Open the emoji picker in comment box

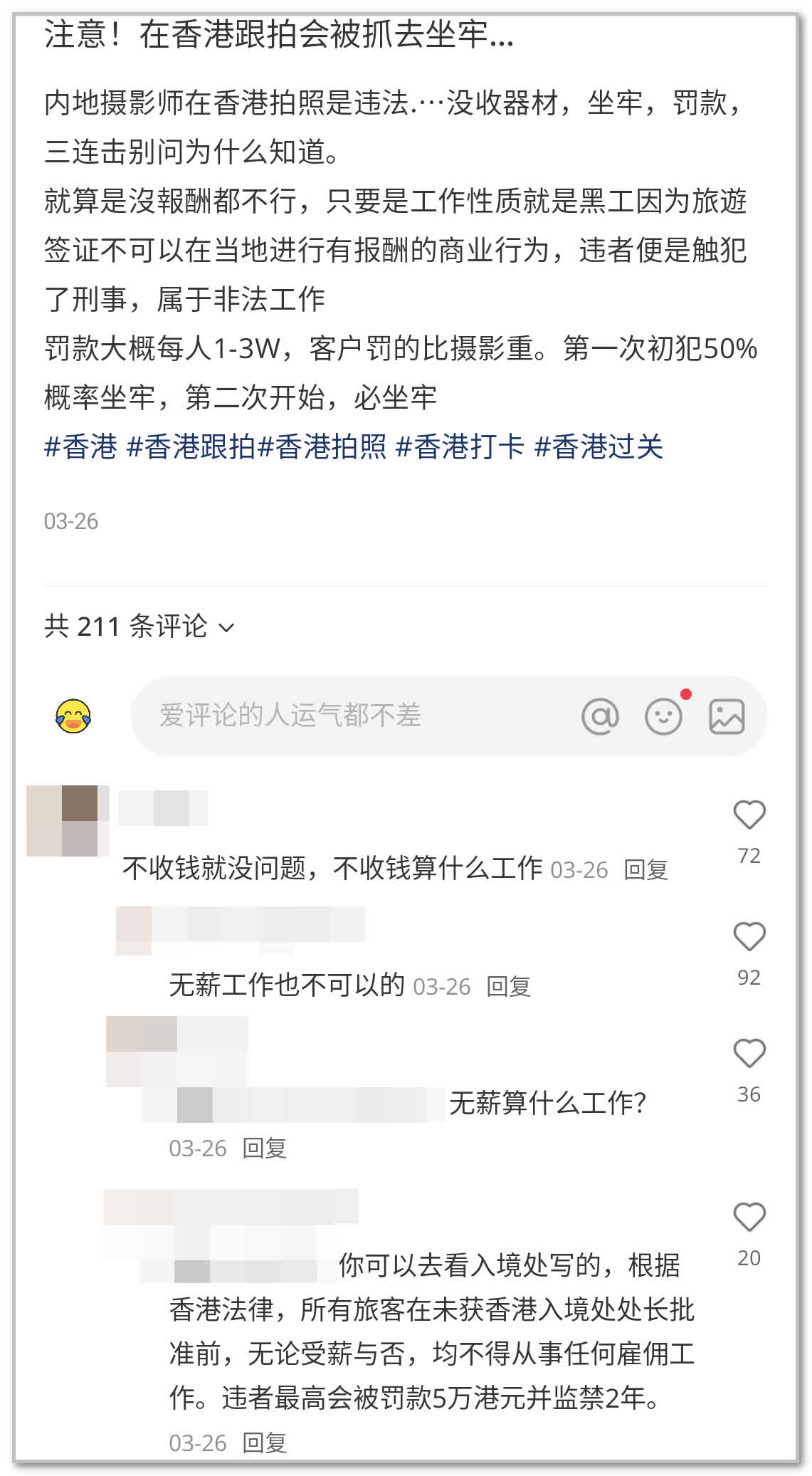(663, 716)
